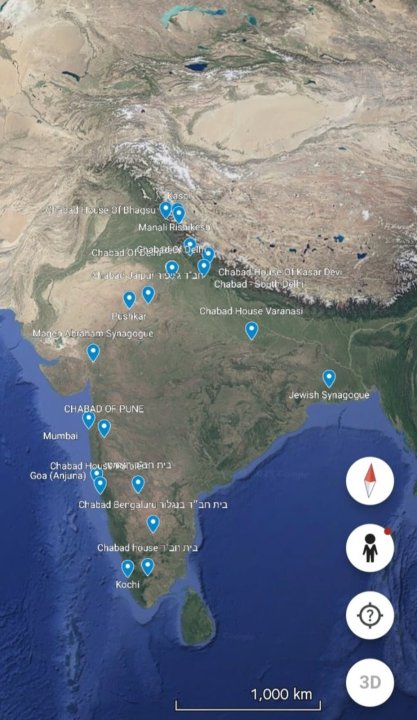Select the Chabad House Of Bhagsu pin
Viewport: 417px width, 720px height.
coord(165,210)
